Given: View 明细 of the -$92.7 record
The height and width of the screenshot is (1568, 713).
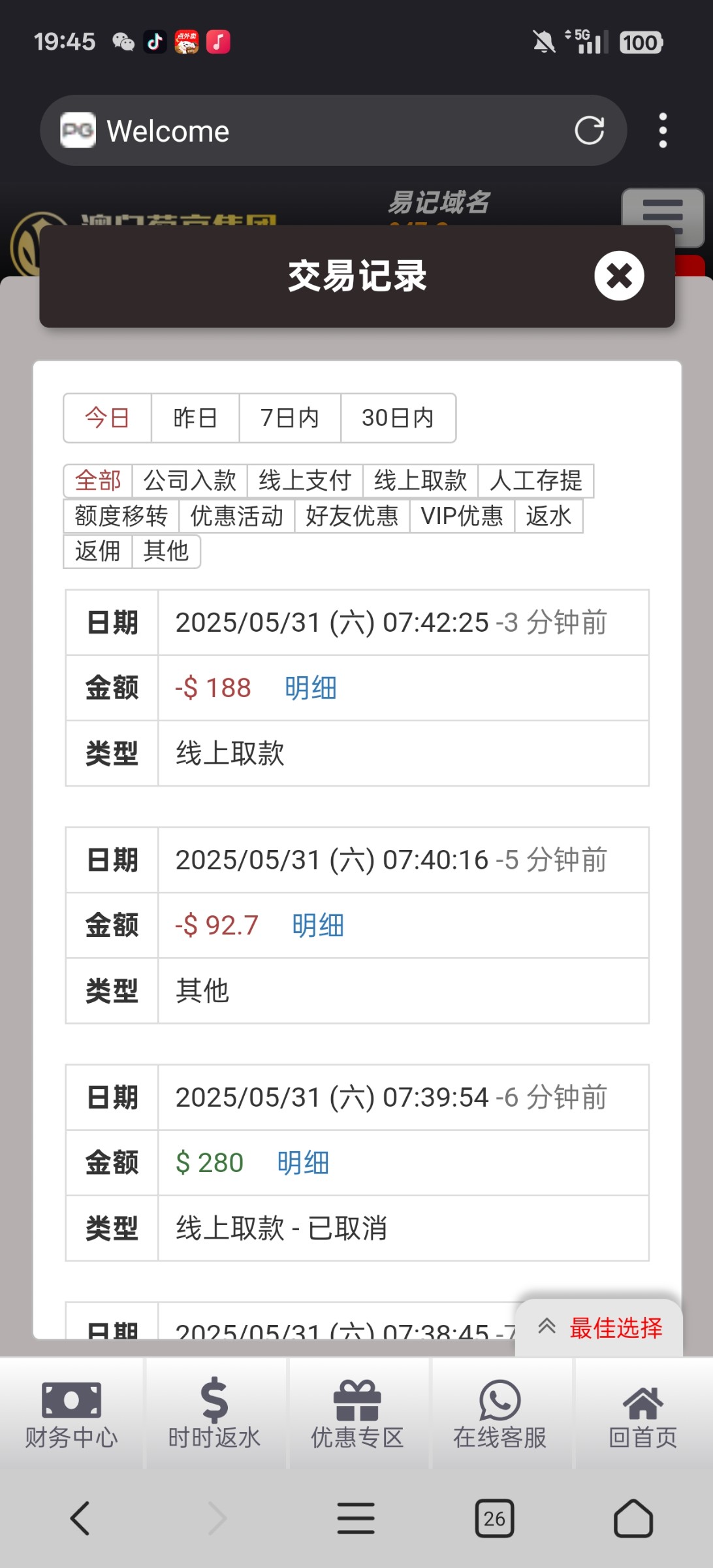Looking at the screenshot, I should click(318, 925).
